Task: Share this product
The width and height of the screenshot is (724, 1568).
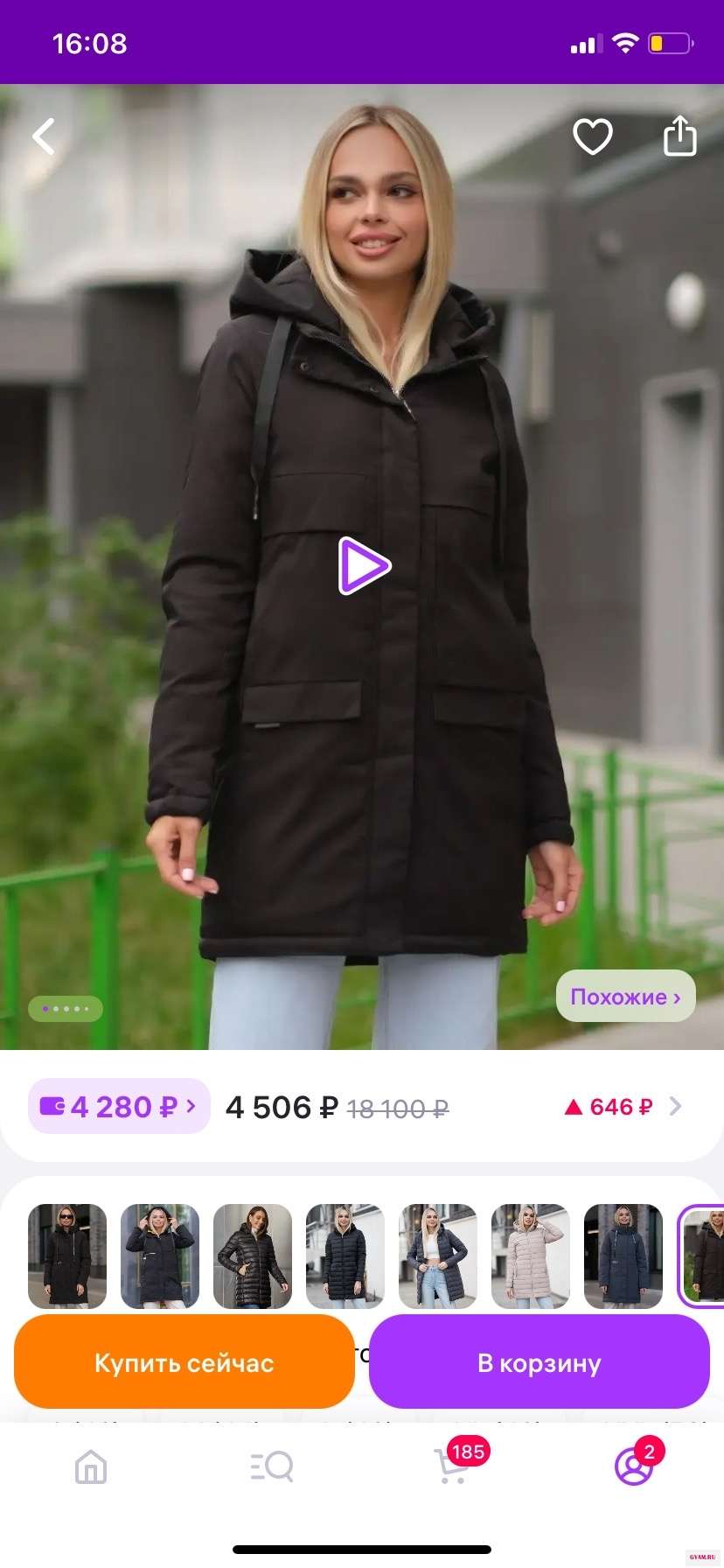Action: [x=679, y=136]
